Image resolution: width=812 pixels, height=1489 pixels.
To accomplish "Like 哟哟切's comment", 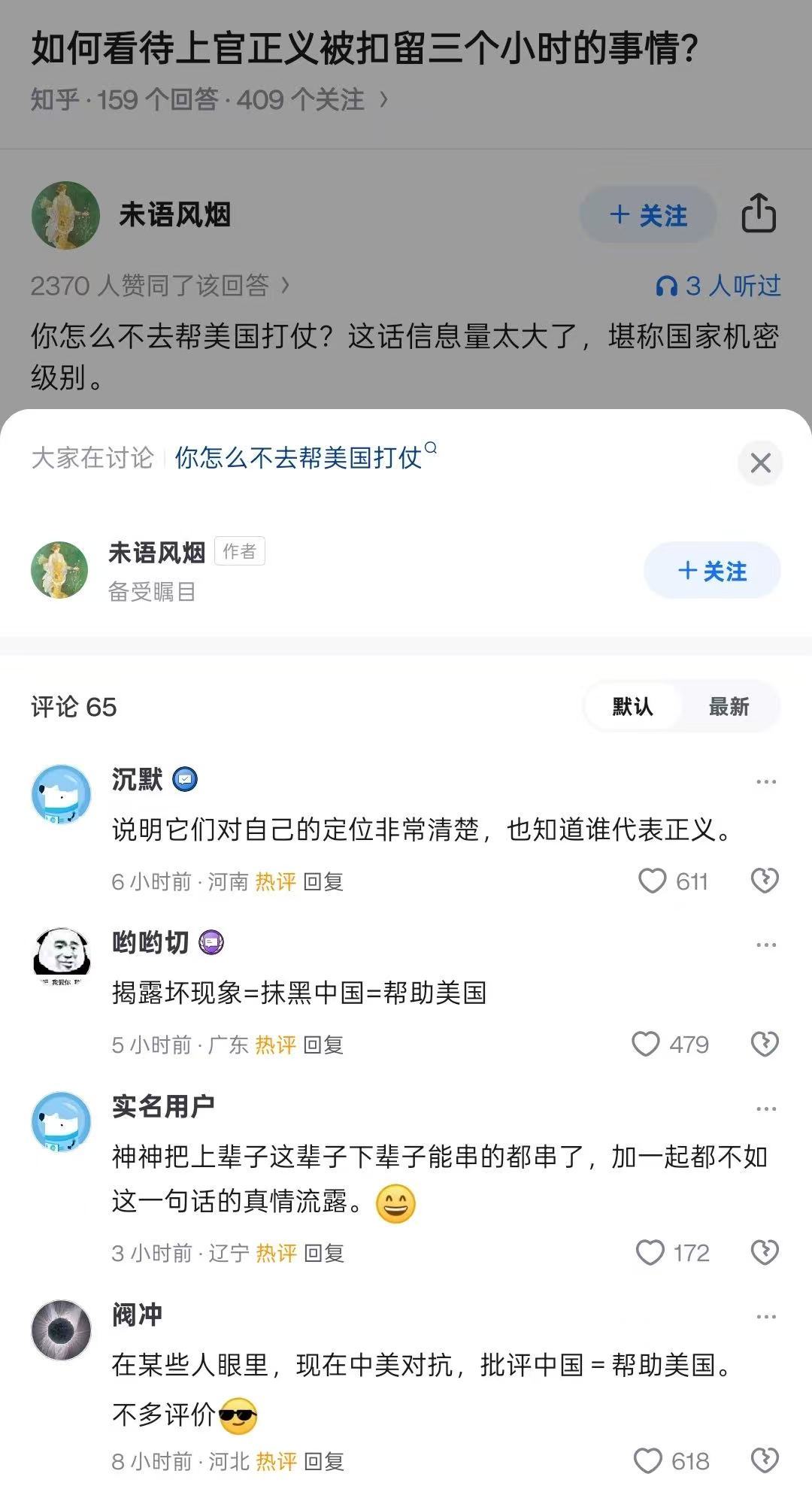I will pos(646,1044).
